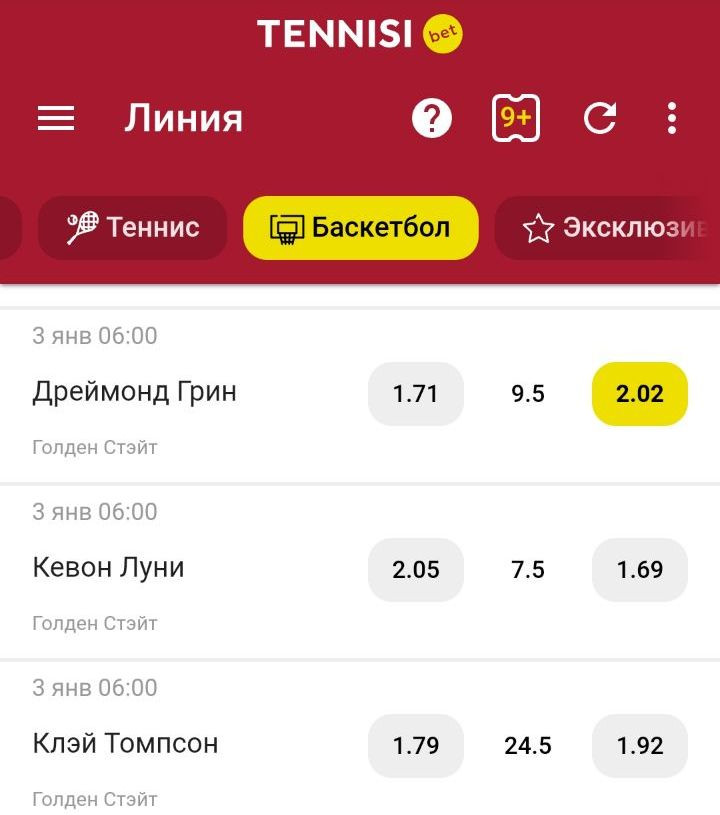Open the Дреймонд Грин event row
720x815 pixels.
pyautogui.click(x=135, y=391)
